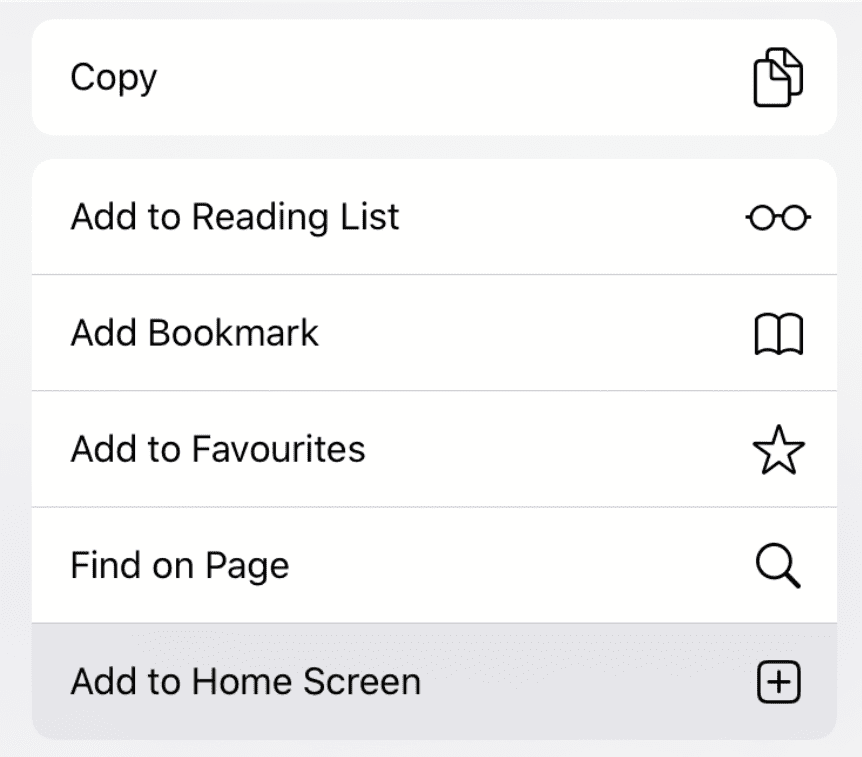Viewport: 862px width, 757px height.
Task: Choose Add Bookmark option
Action: point(434,333)
